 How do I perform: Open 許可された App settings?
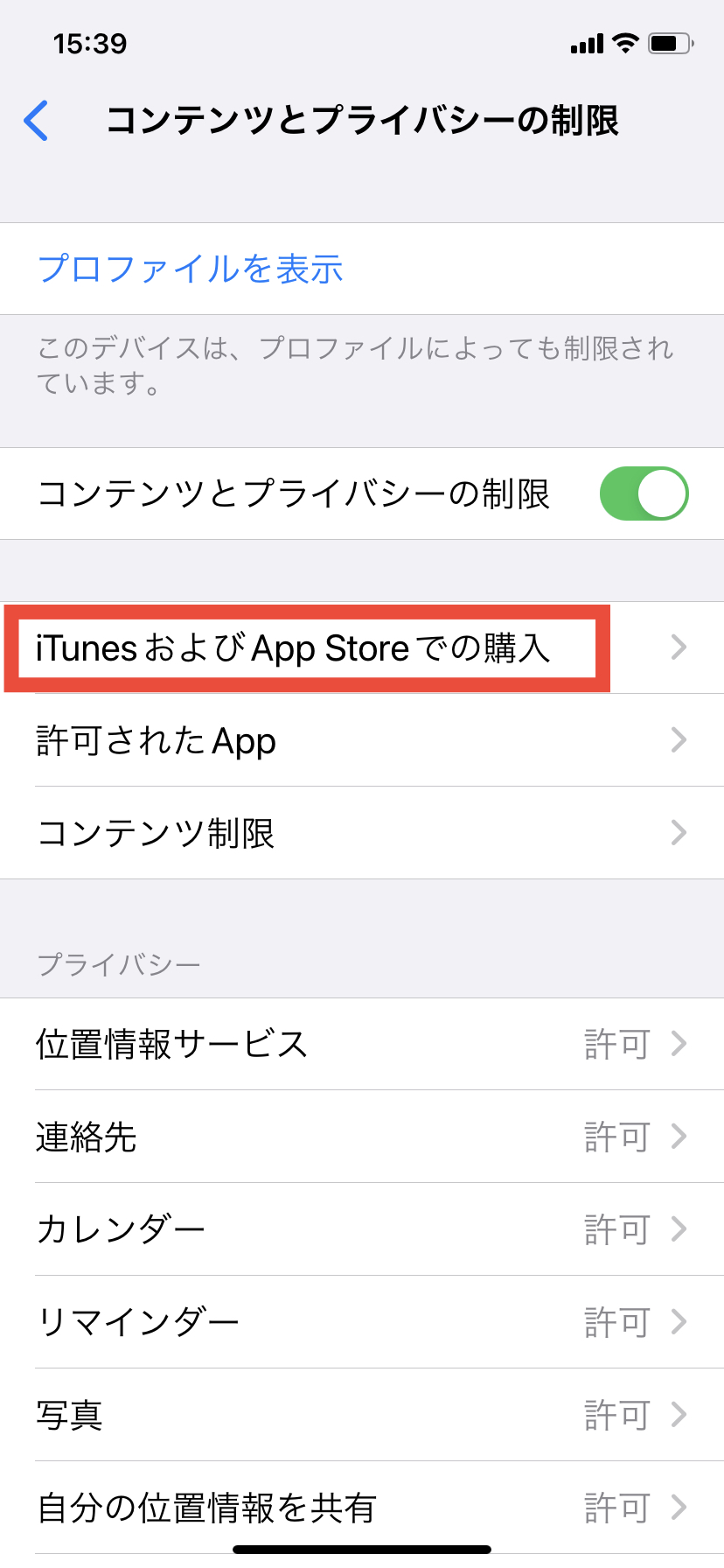[x=362, y=741]
